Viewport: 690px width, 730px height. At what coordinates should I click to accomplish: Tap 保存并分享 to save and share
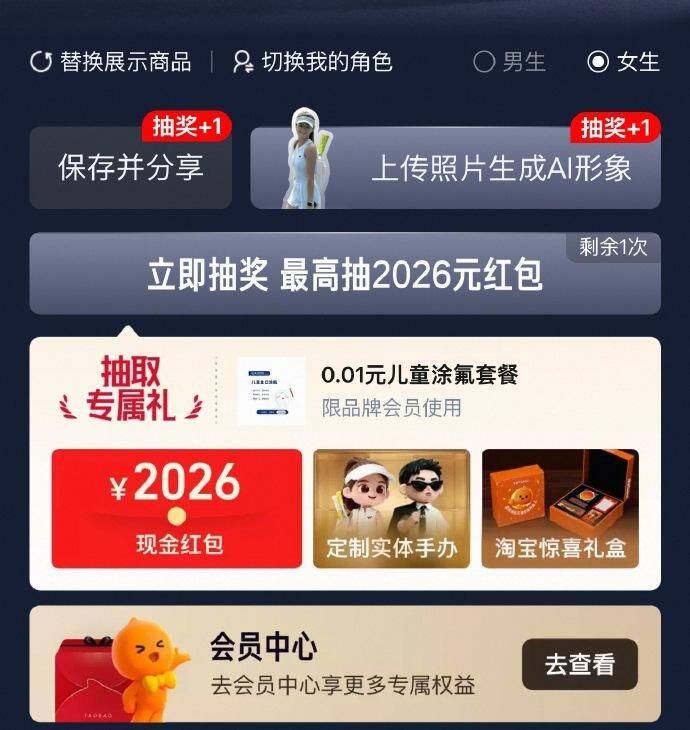click(x=130, y=167)
